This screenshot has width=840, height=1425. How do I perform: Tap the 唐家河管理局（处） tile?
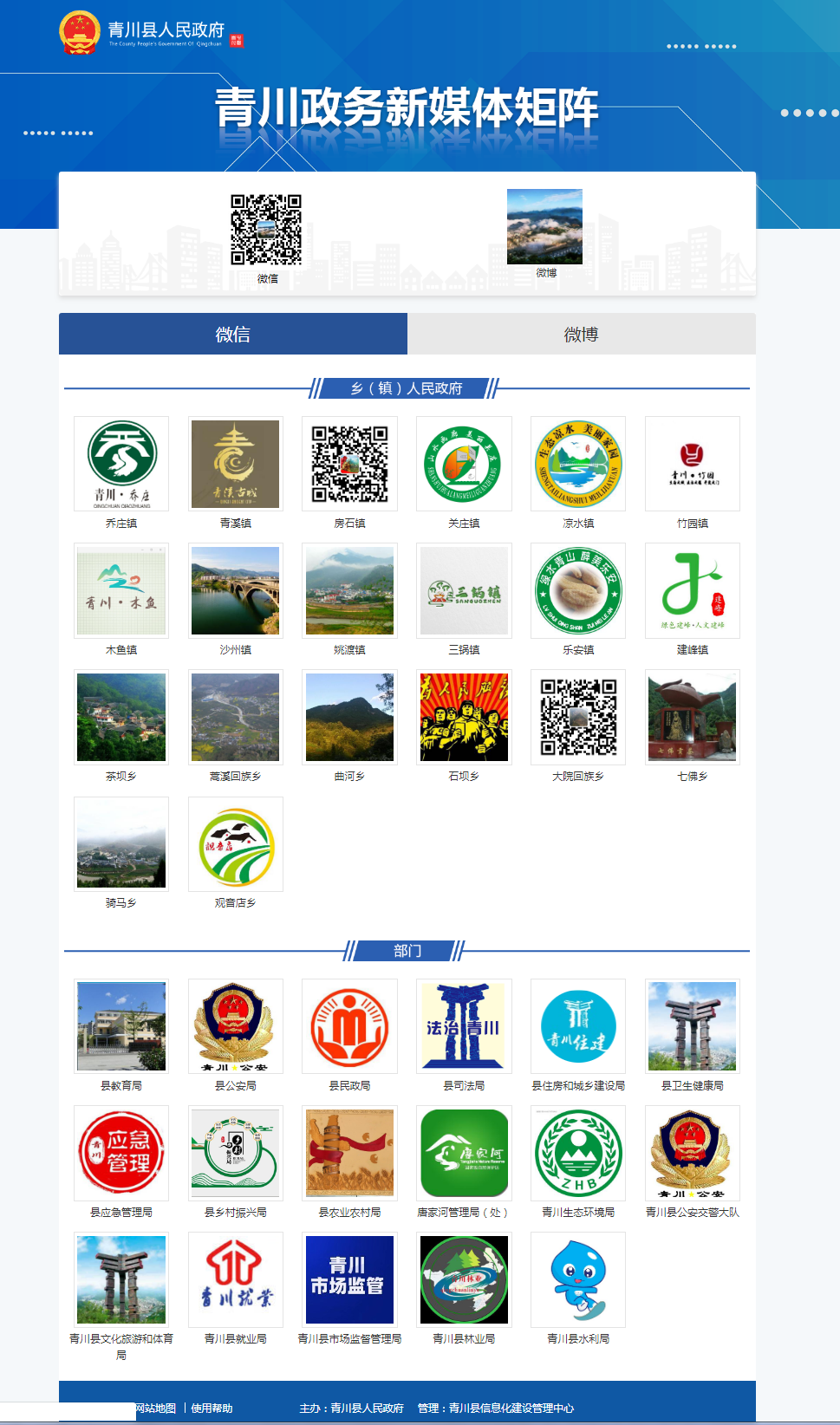pos(464,1153)
